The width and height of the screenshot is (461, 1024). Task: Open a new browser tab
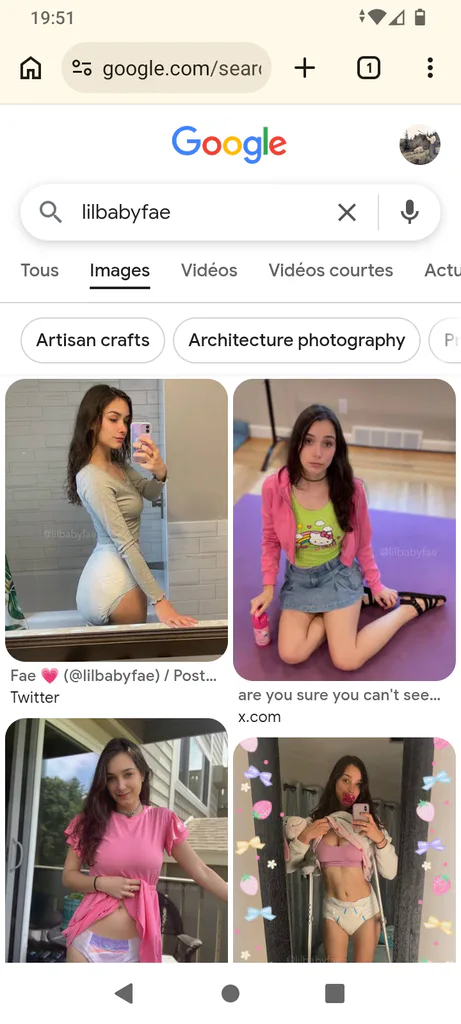tap(304, 68)
